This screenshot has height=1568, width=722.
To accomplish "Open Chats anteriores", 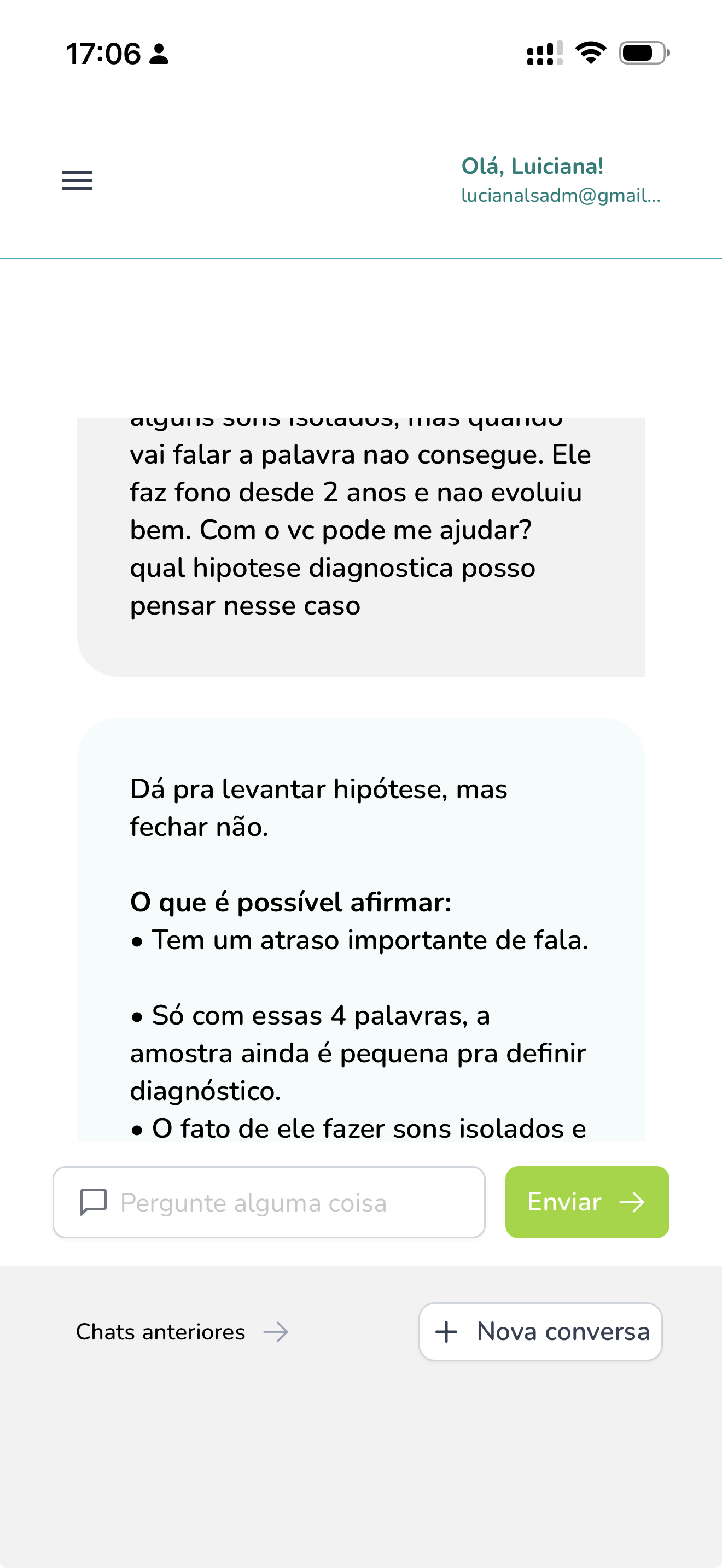I will tap(160, 1332).
